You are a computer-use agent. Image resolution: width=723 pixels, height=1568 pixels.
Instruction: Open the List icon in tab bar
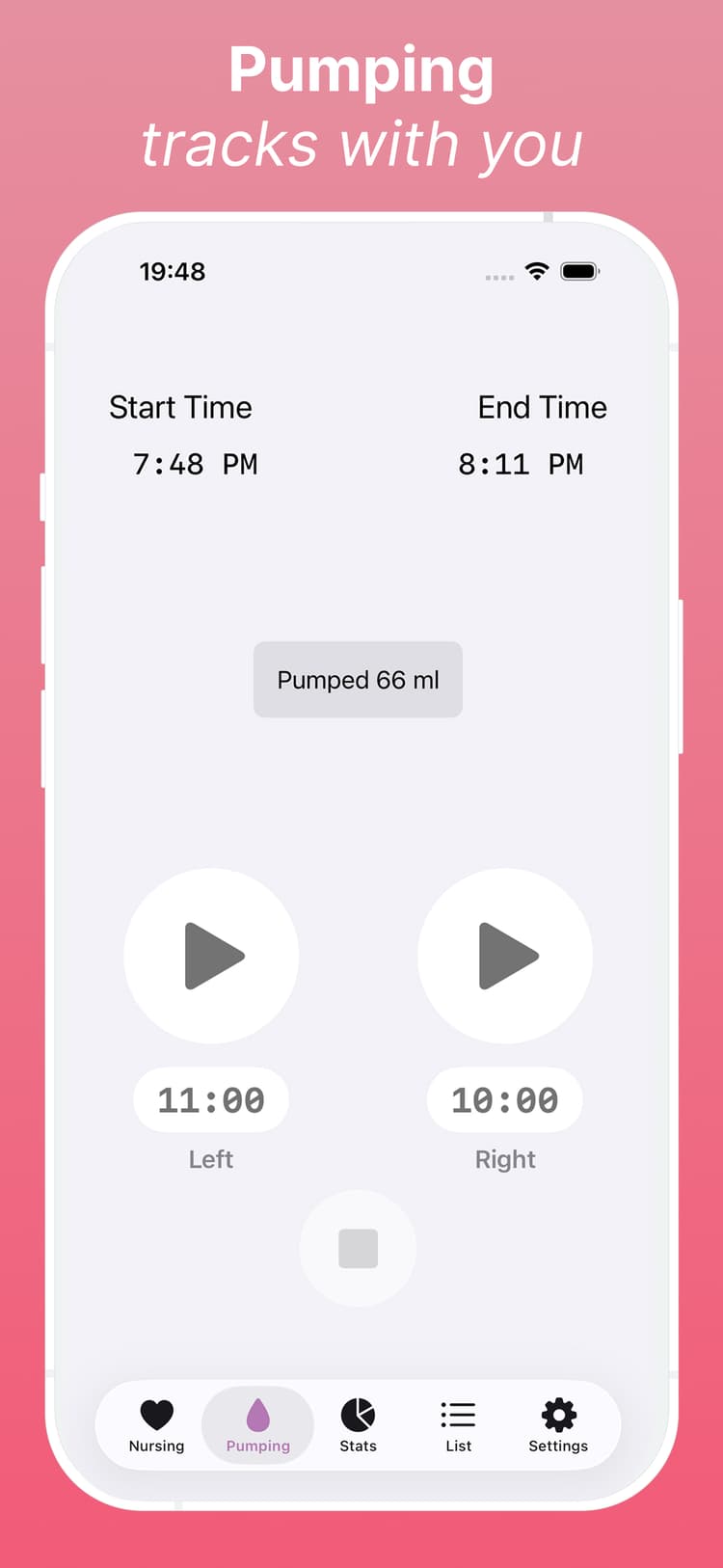pos(458,1414)
